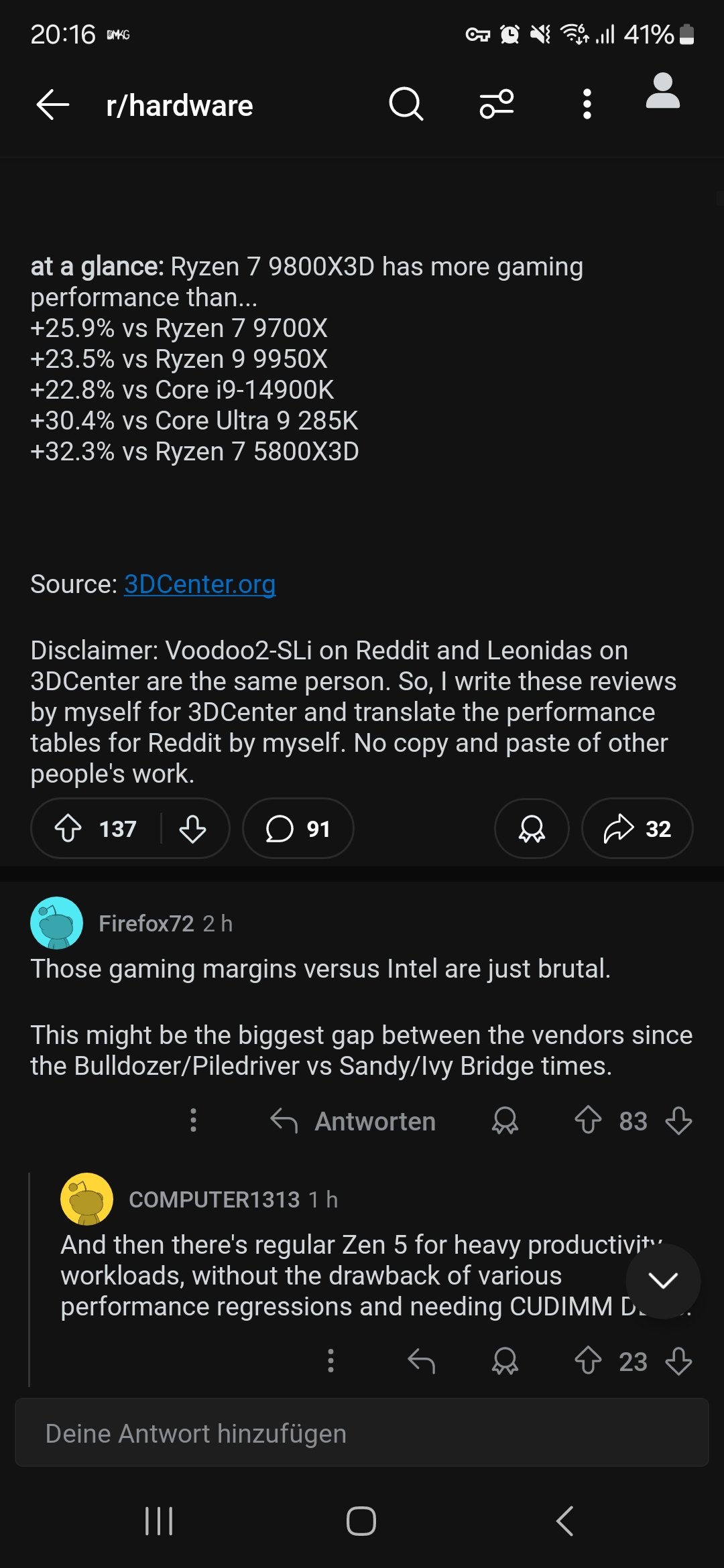
Task: Reply to COMPUTER1313's comment
Action: (x=422, y=1361)
